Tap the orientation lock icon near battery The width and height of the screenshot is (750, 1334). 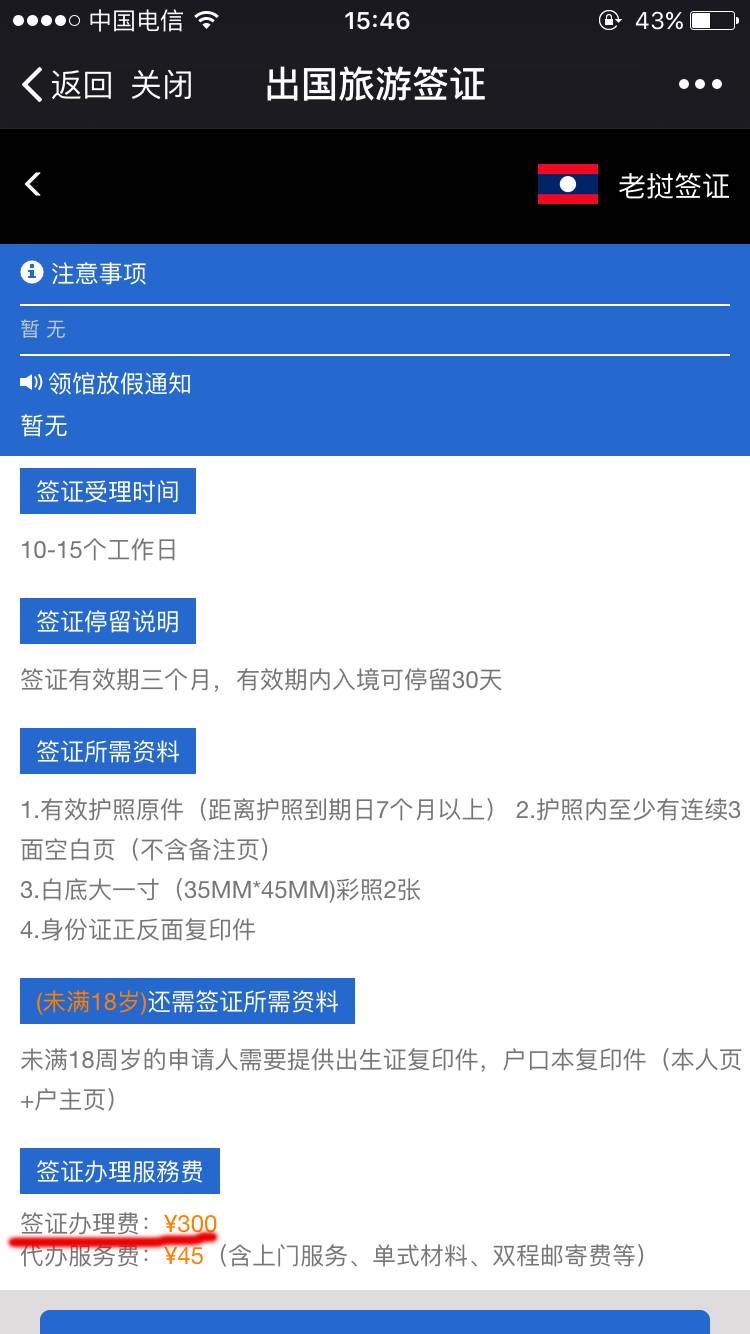609,18
